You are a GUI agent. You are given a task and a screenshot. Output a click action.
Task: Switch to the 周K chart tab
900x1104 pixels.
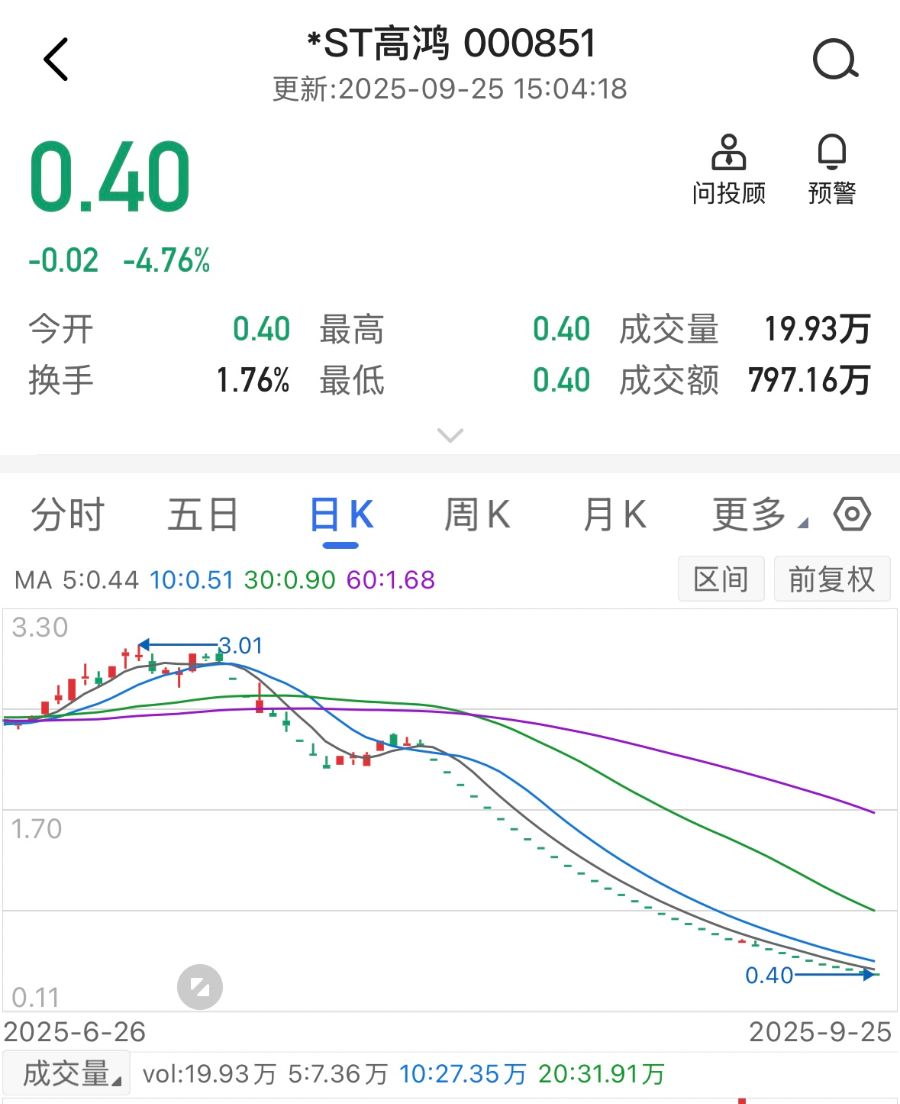[x=477, y=515]
